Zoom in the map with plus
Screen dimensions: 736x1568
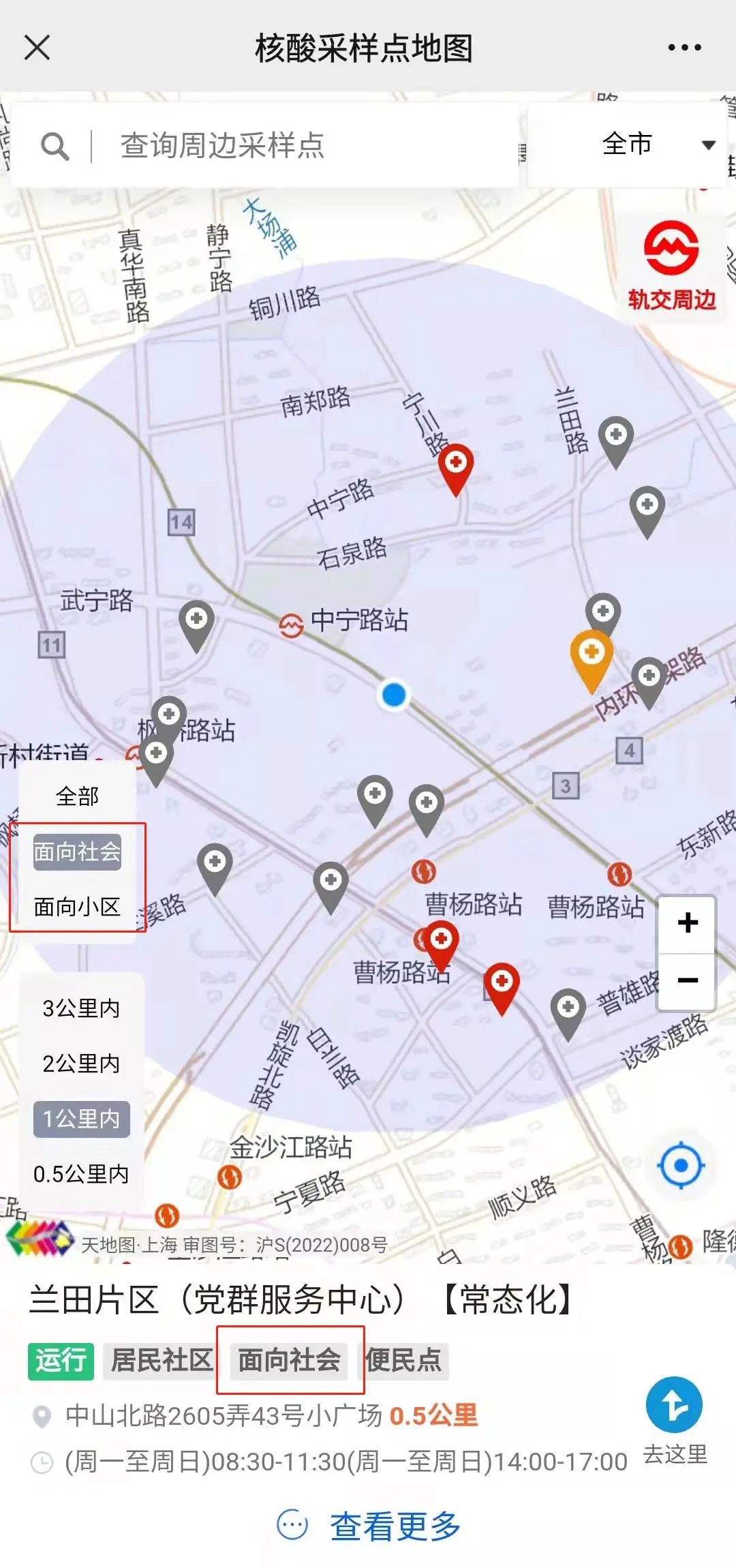pyautogui.click(x=688, y=923)
